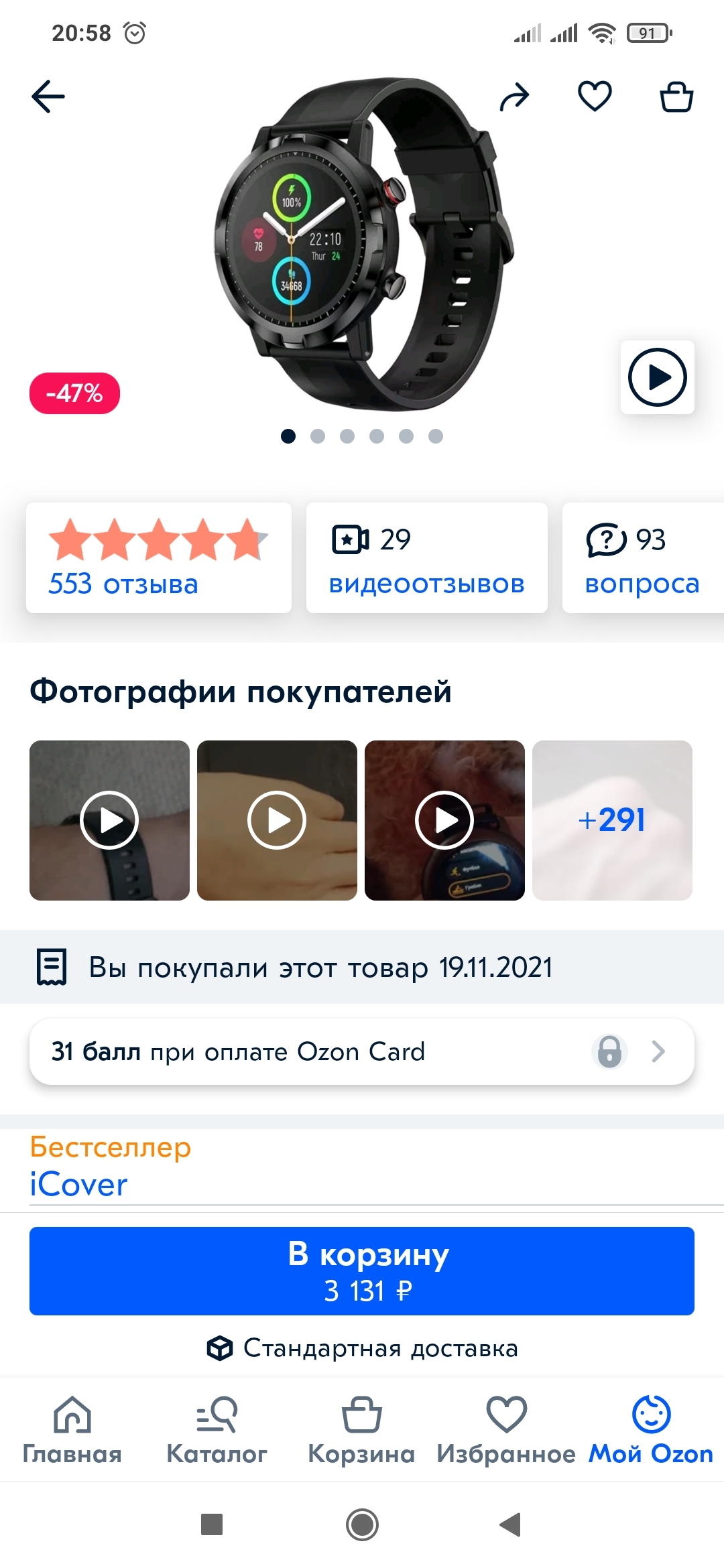
Task: View the 29 видеоотзывов card
Action: [427, 558]
